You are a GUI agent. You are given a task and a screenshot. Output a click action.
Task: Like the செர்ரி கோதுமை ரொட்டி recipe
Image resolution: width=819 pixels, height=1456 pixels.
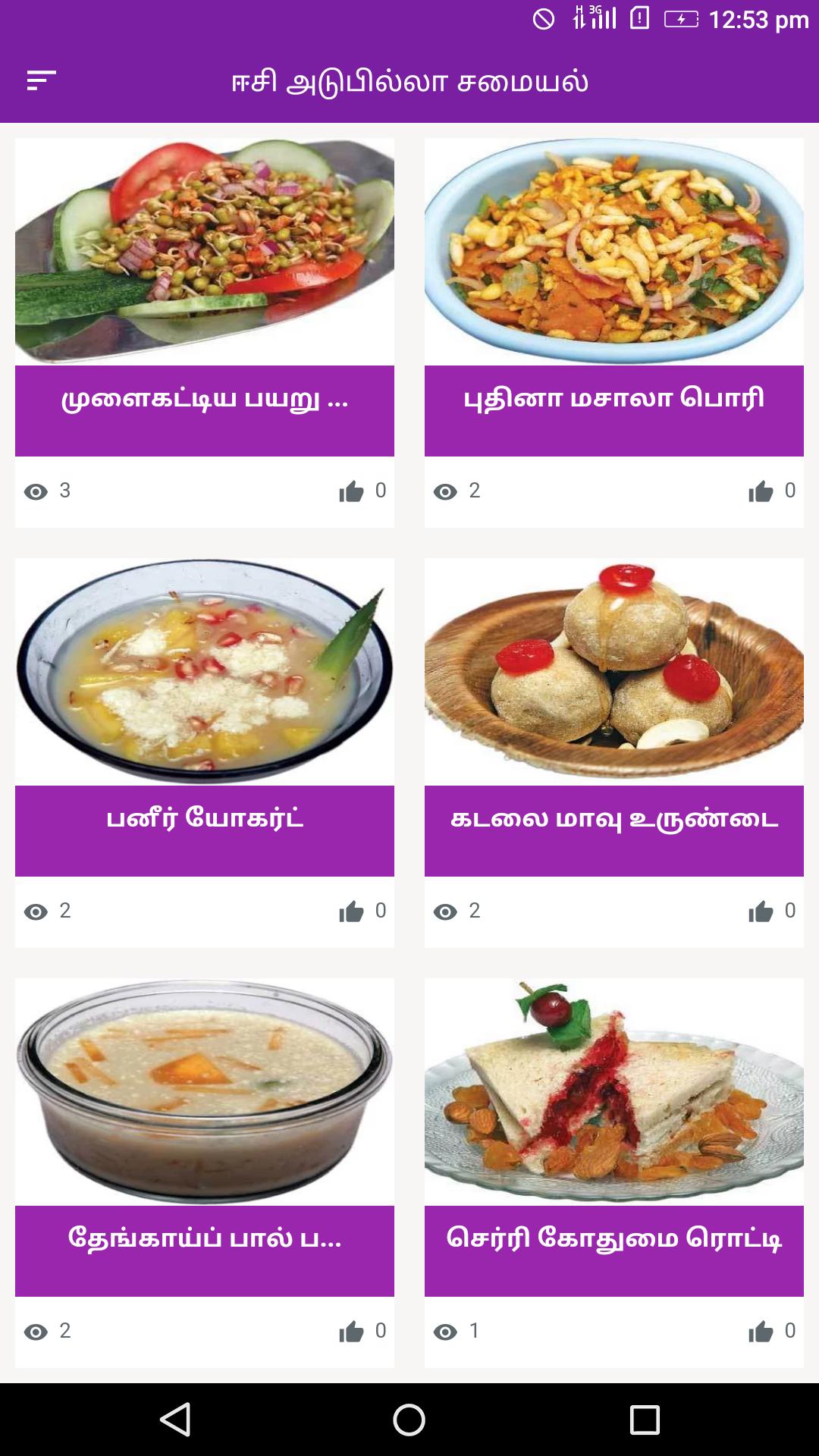(761, 1332)
